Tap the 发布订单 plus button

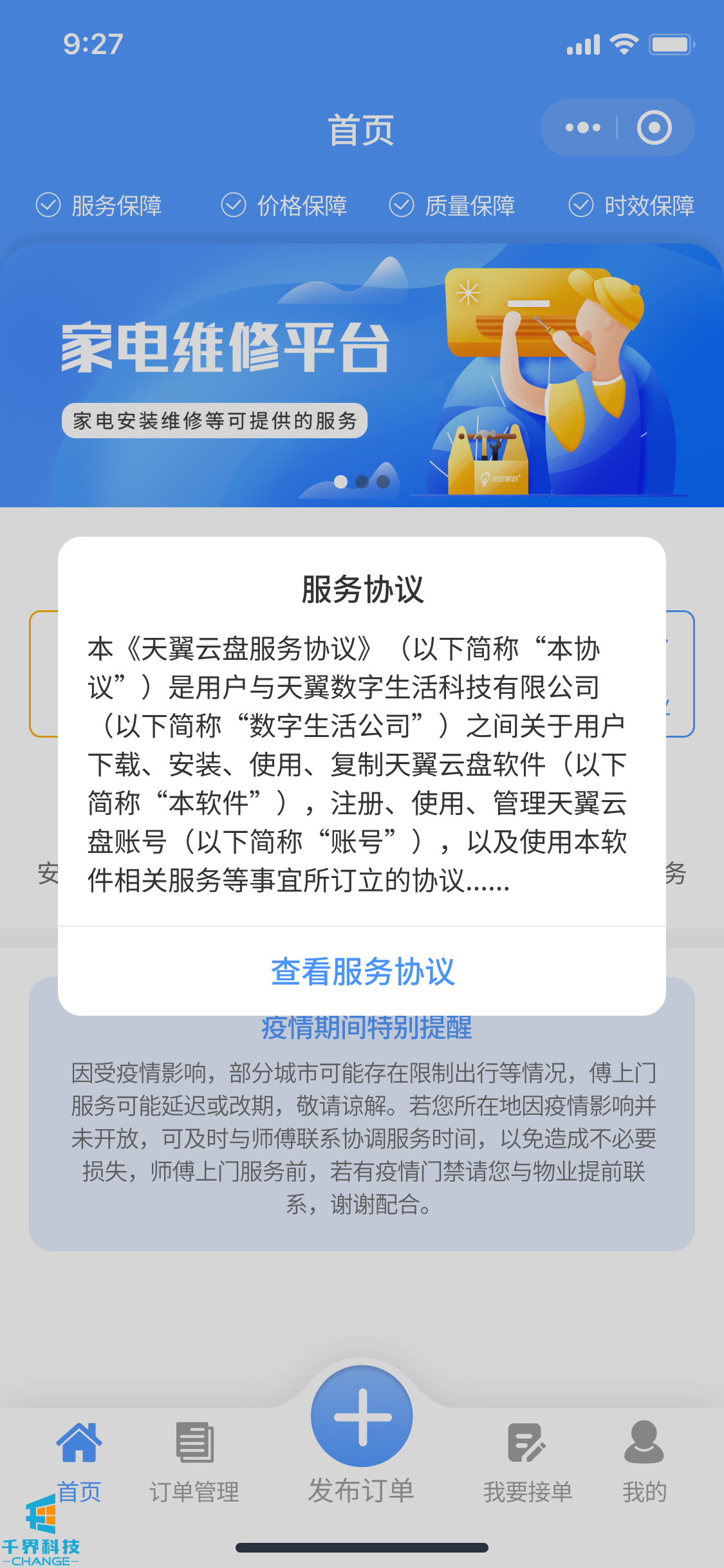click(362, 1417)
